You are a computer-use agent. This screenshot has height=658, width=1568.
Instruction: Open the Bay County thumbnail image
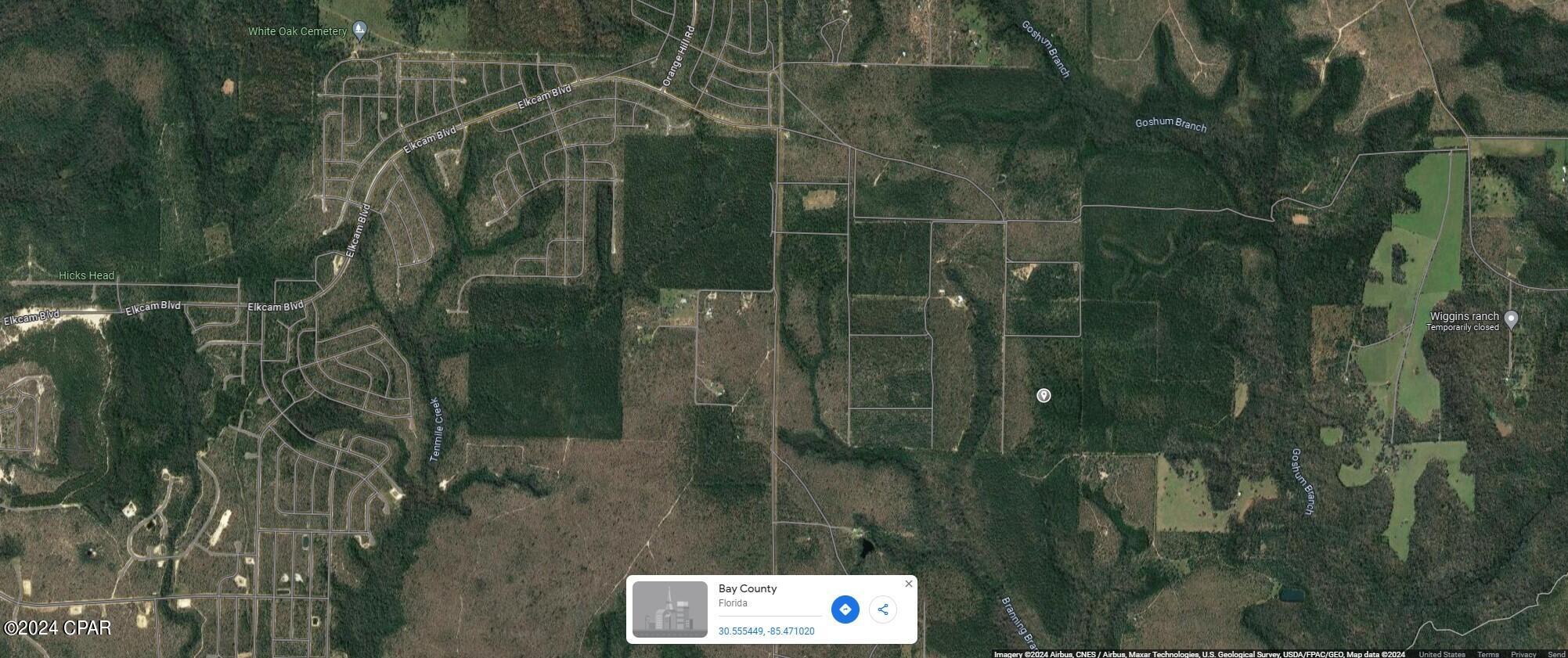[669, 609]
